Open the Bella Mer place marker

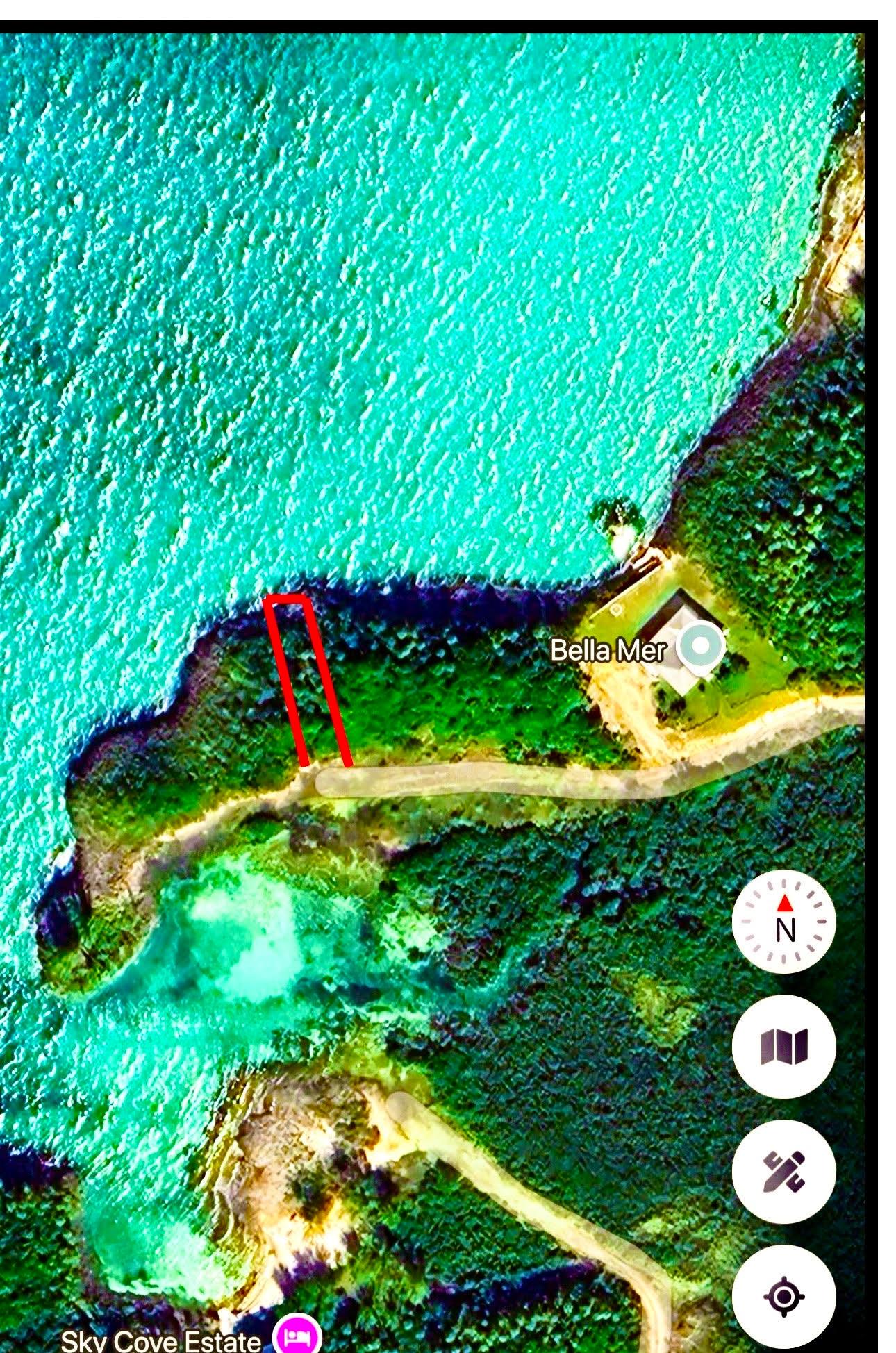(702, 647)
